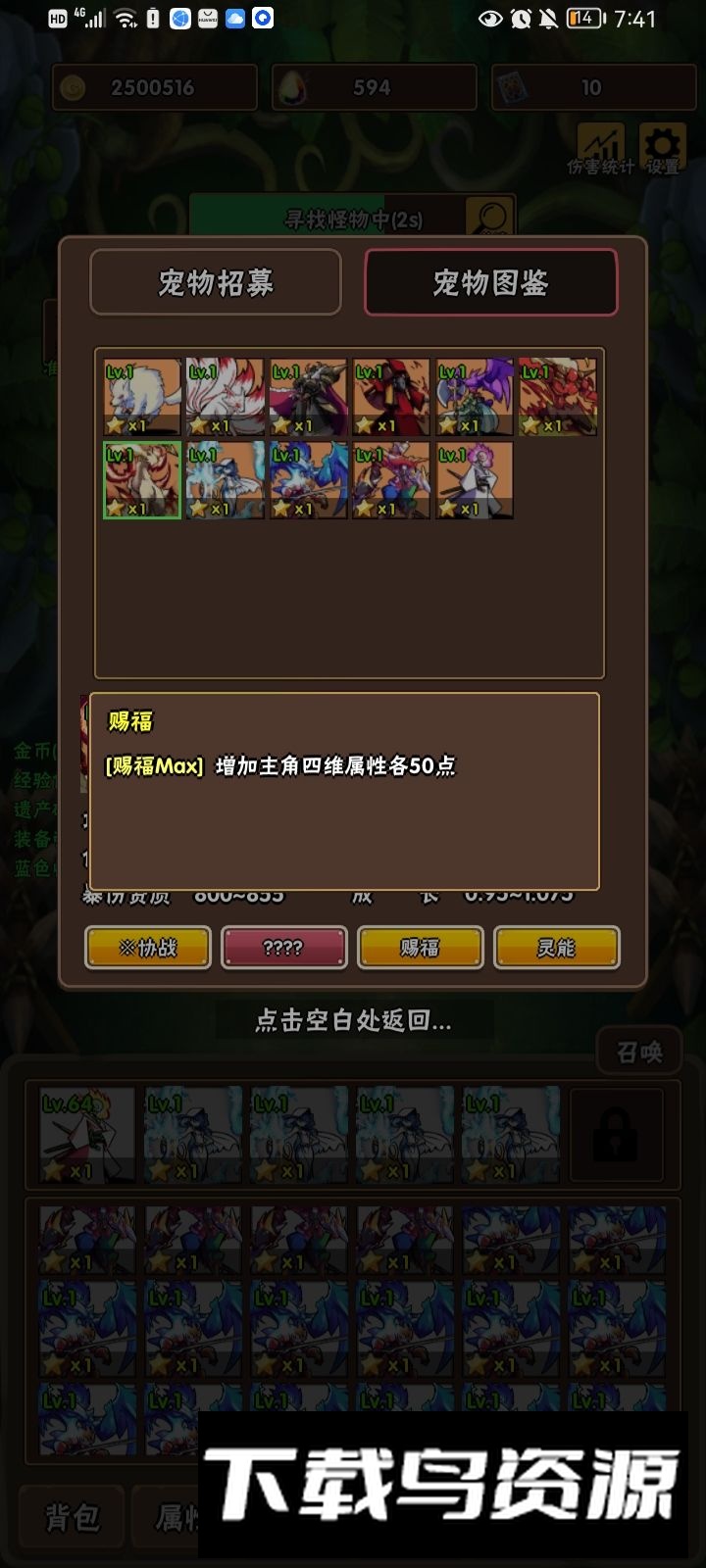Select the red dragon pet tile
The width and height of the screenshot is (706, 1568).
[x=557, y=397]
